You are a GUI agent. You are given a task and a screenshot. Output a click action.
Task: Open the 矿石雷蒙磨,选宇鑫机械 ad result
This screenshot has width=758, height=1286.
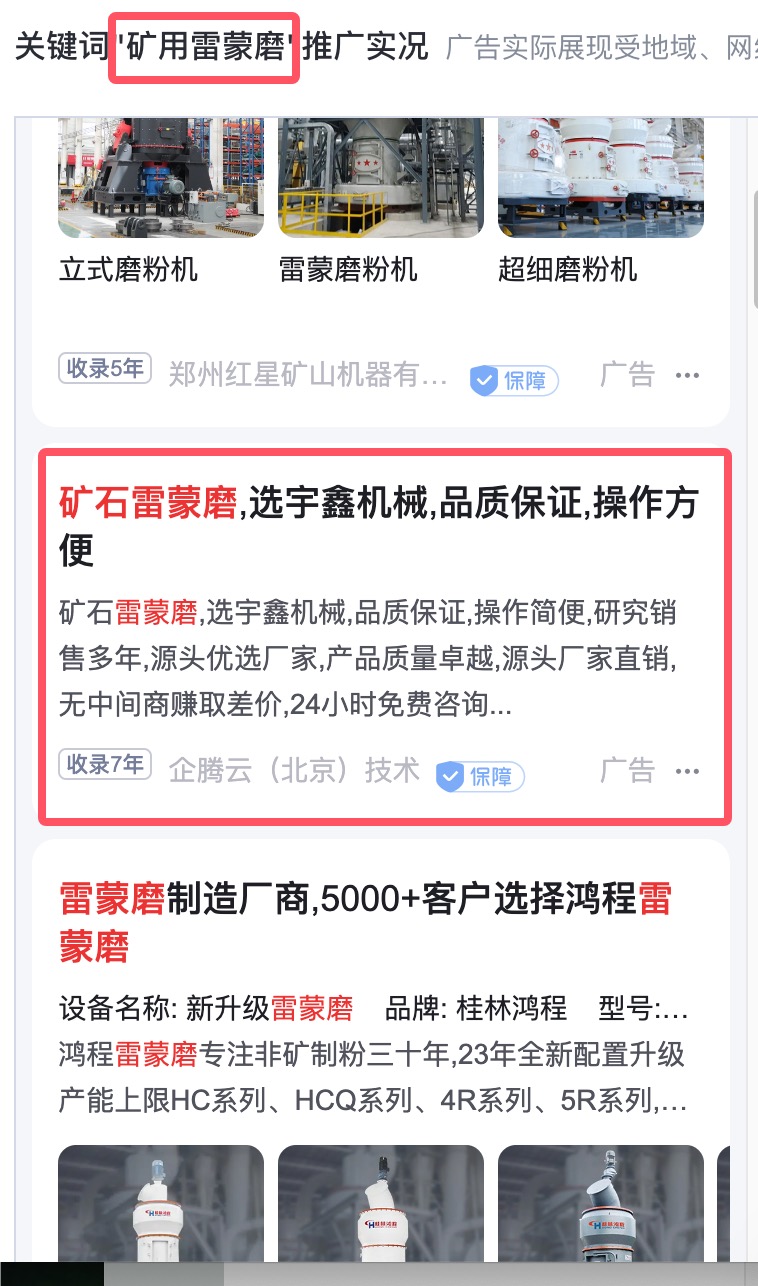tap(378, 524)
